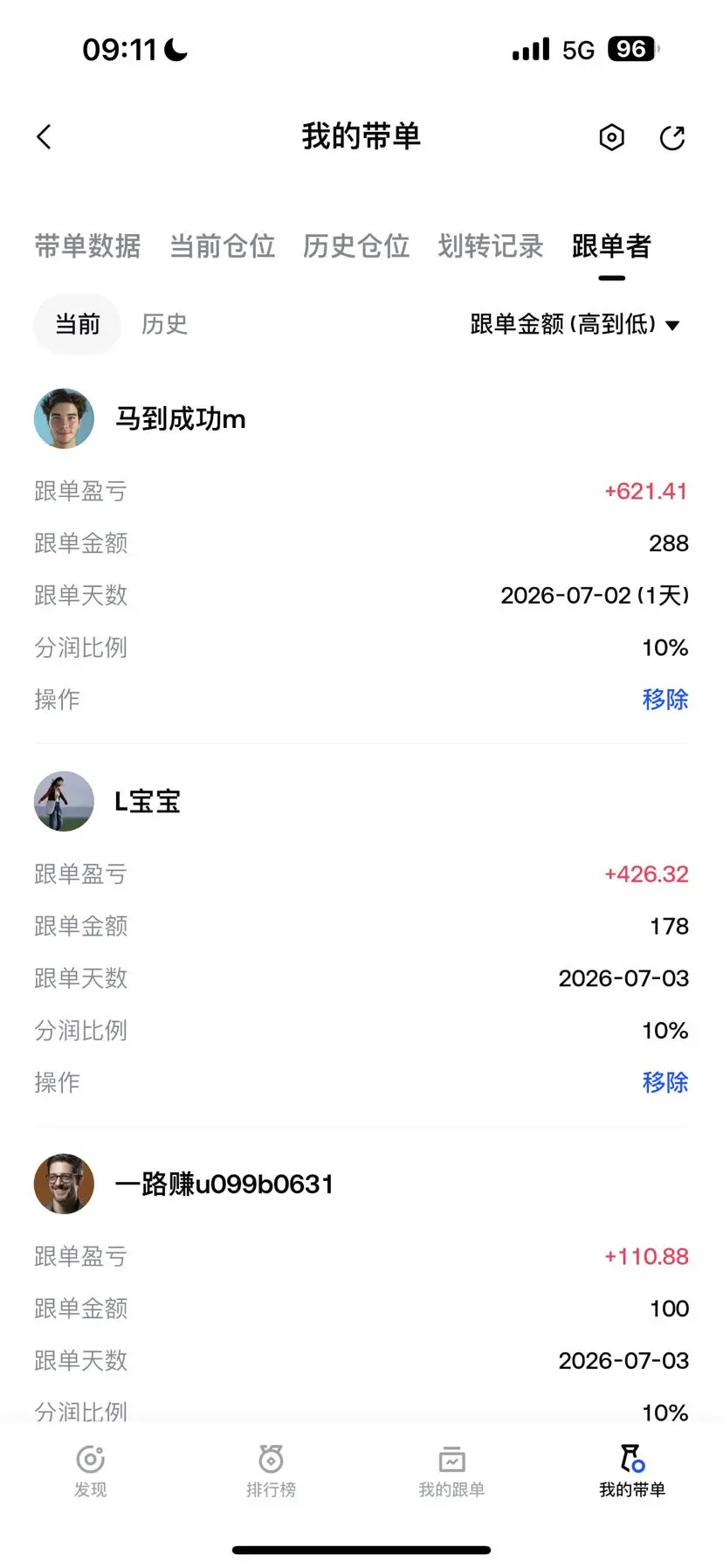Remove follower L宝宝 via 移除
This screenshot has width=723, height=1568.
pyautogui.click(x=664, y=1082)
